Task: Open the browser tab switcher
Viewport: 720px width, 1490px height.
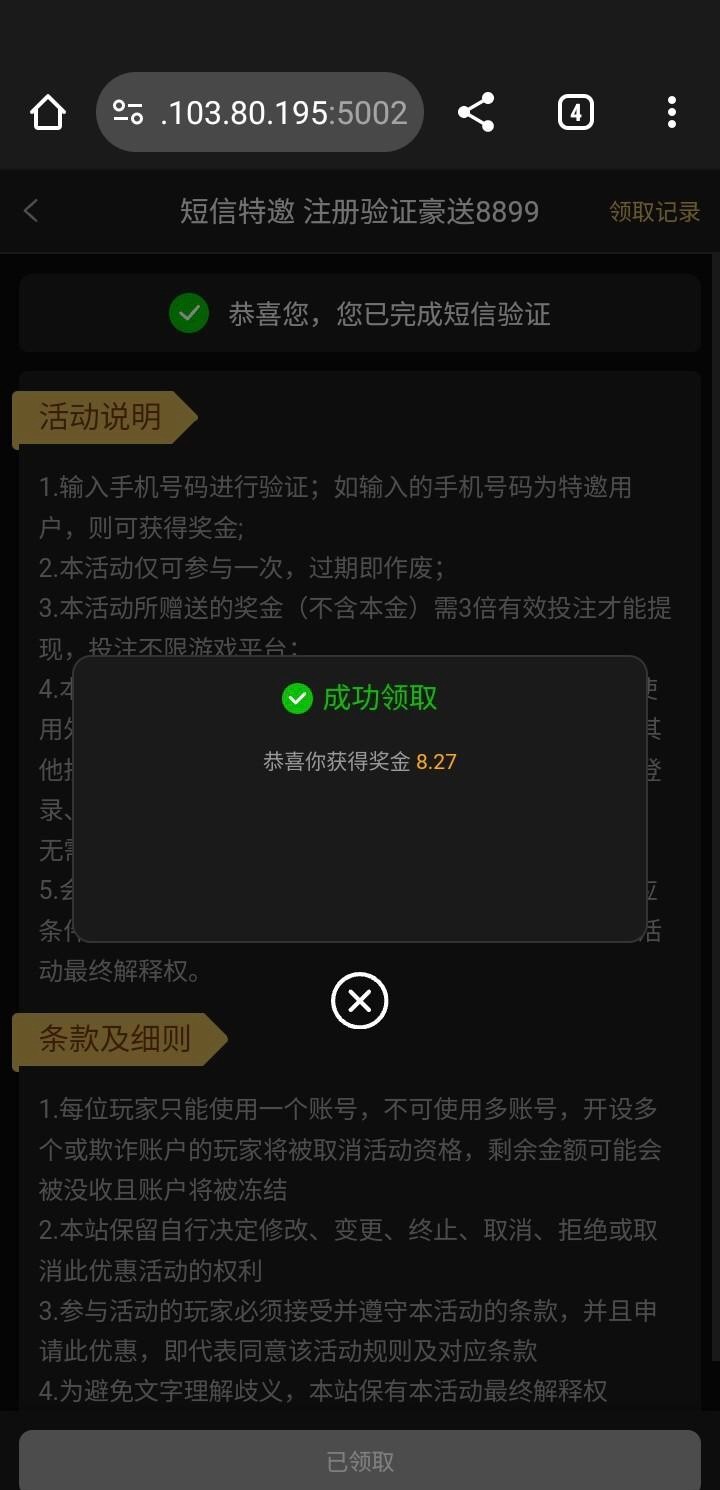Action: (x=575, y=112)
